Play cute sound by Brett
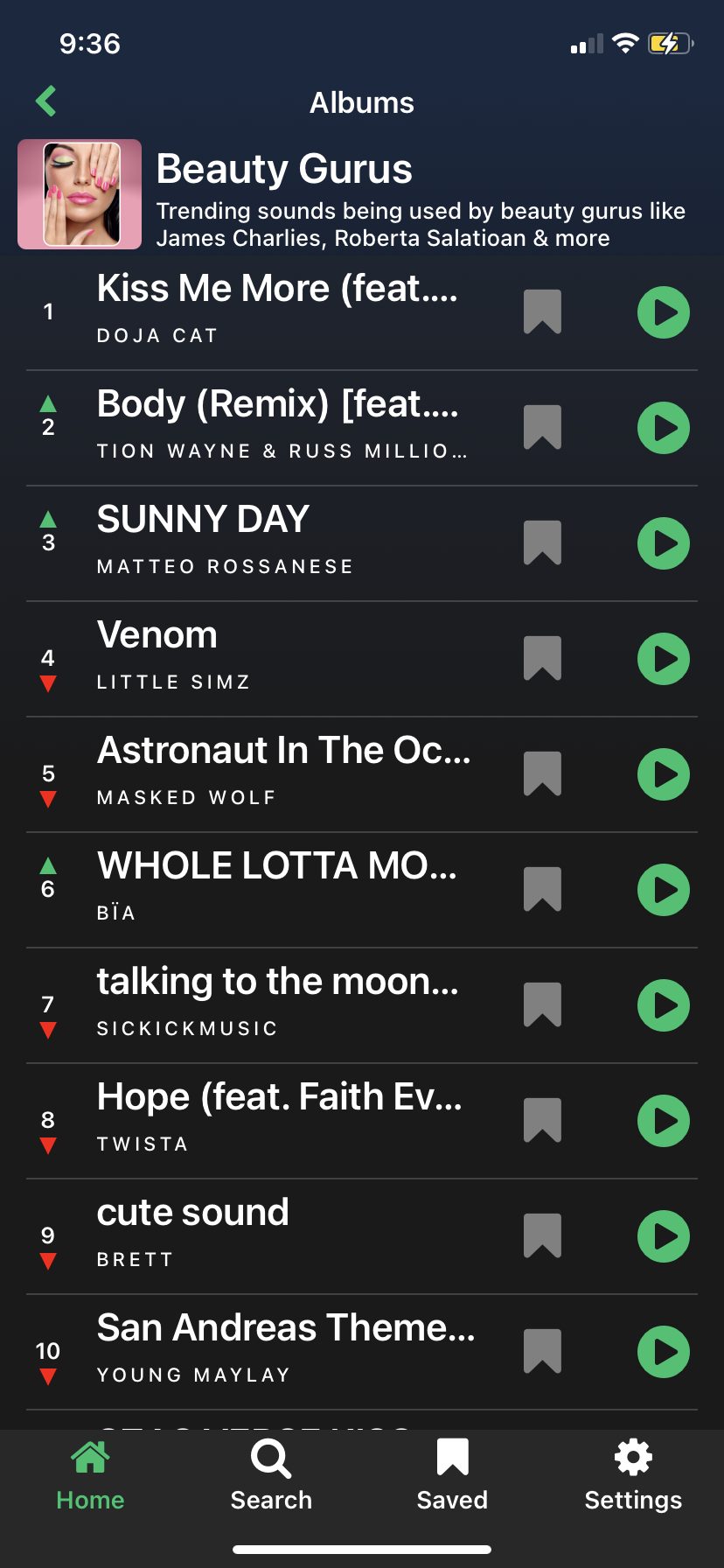Viewport: 724px width, 1568px height. click(664, 1236)
